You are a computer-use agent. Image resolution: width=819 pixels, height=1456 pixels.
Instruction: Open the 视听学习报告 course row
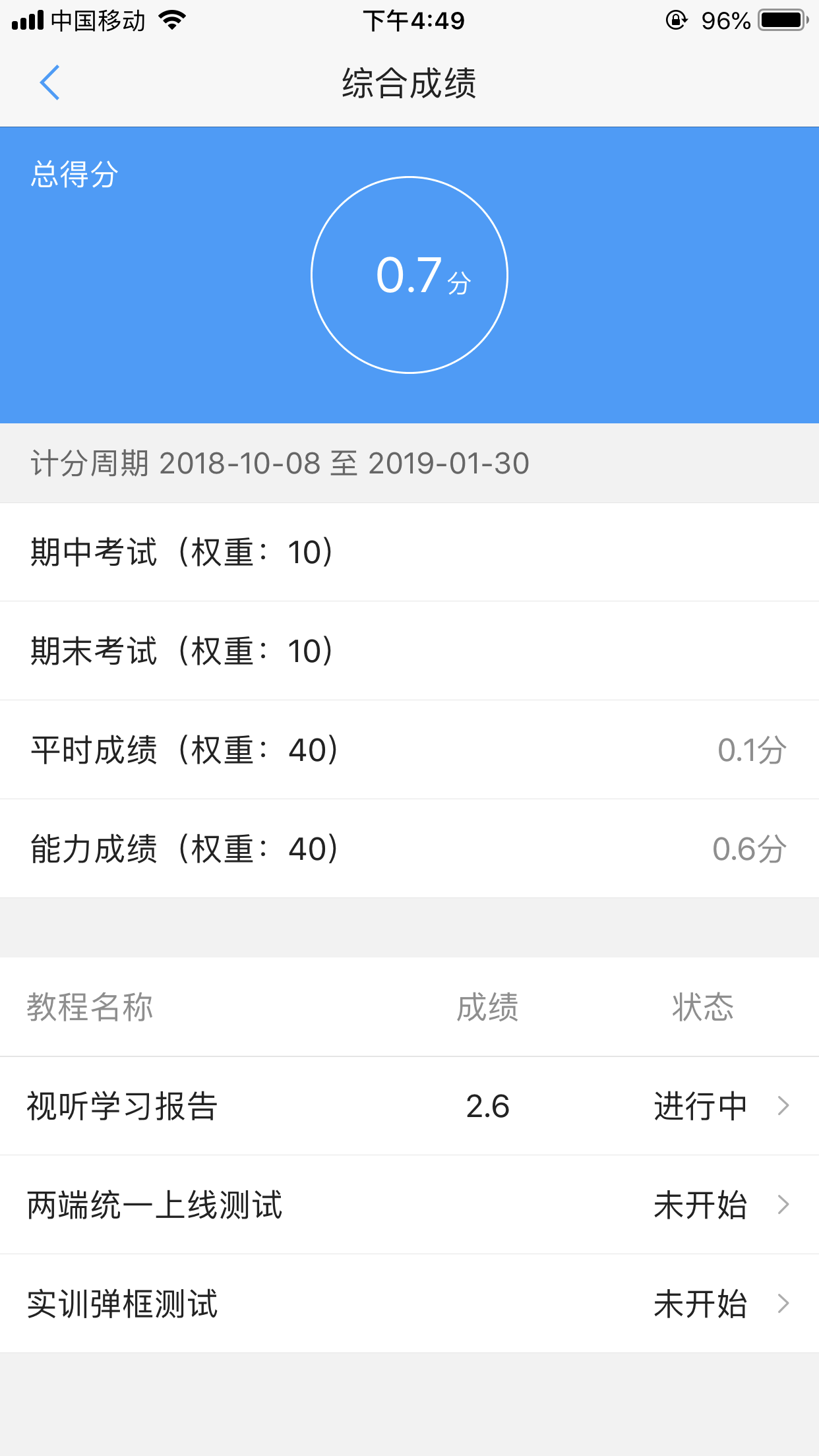pos(409,1106)
